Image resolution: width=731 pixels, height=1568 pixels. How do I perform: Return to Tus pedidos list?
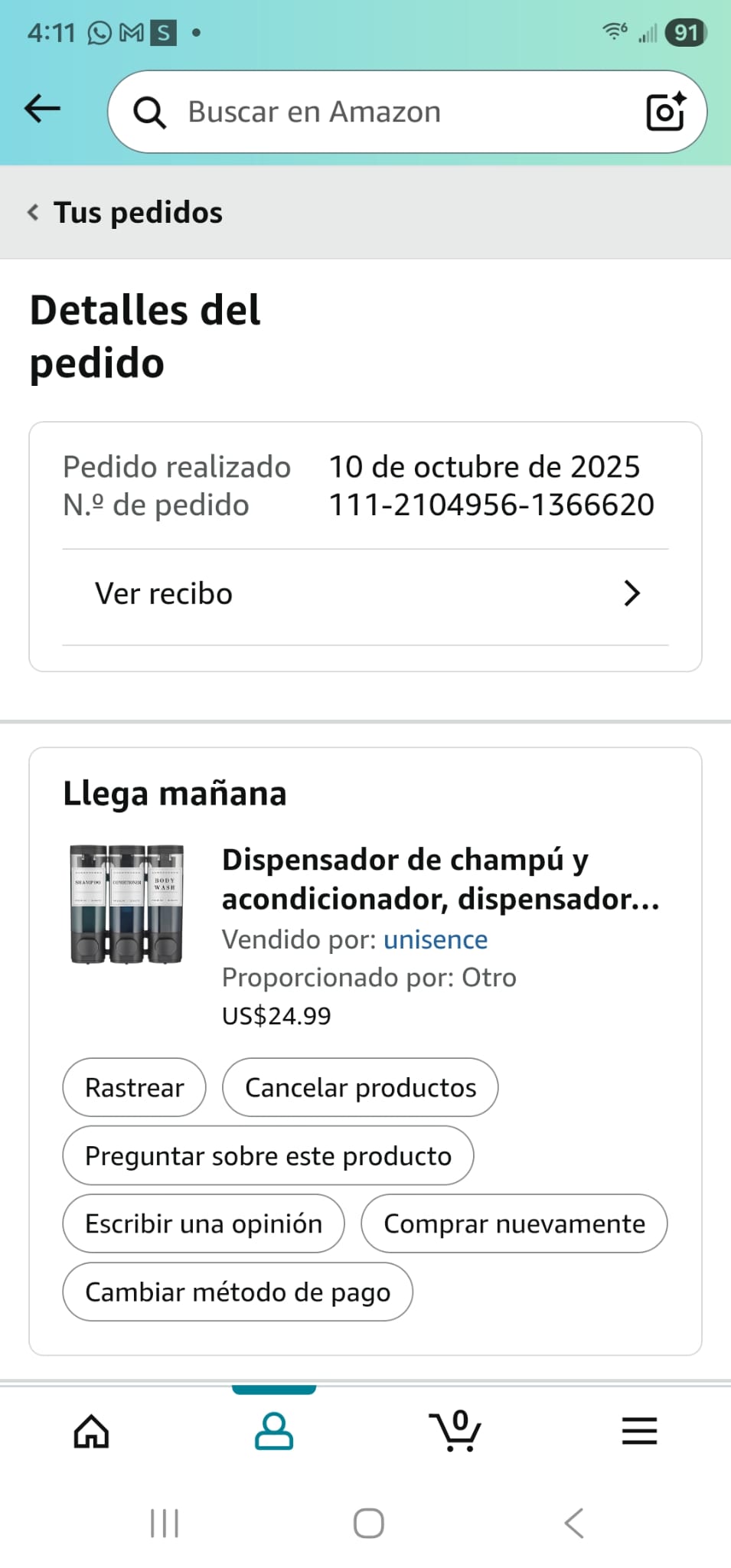pos(126,212)
